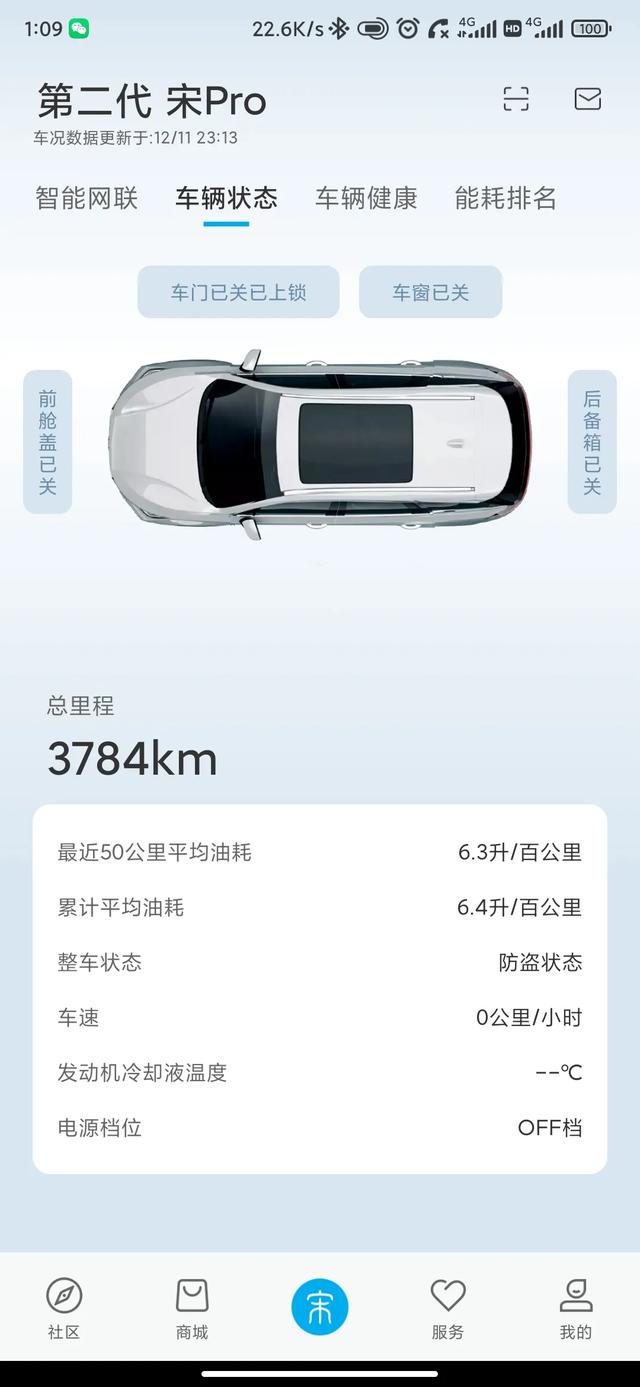
Task: Open the messages envelope icon
Action: 588,99
